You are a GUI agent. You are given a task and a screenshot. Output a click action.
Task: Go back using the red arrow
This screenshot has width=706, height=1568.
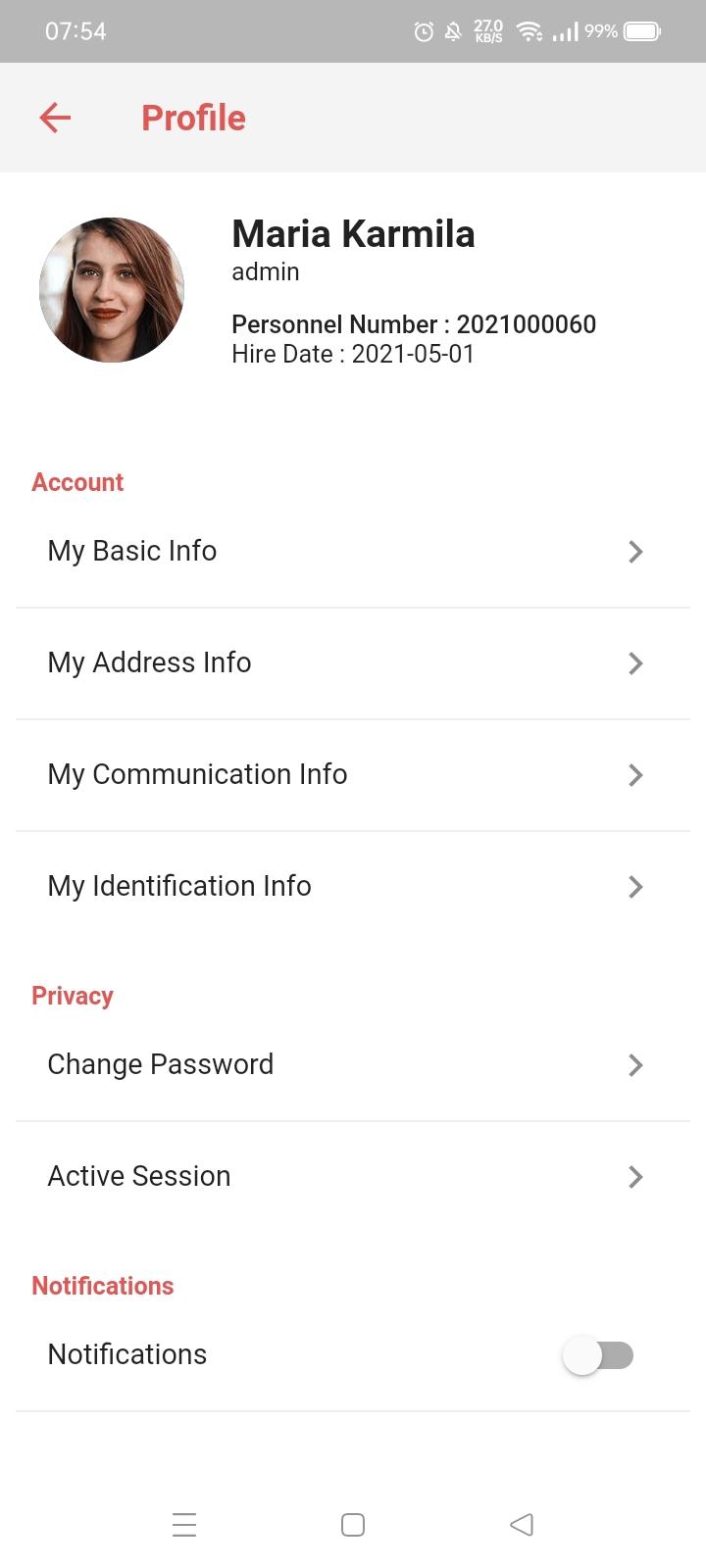55,118
